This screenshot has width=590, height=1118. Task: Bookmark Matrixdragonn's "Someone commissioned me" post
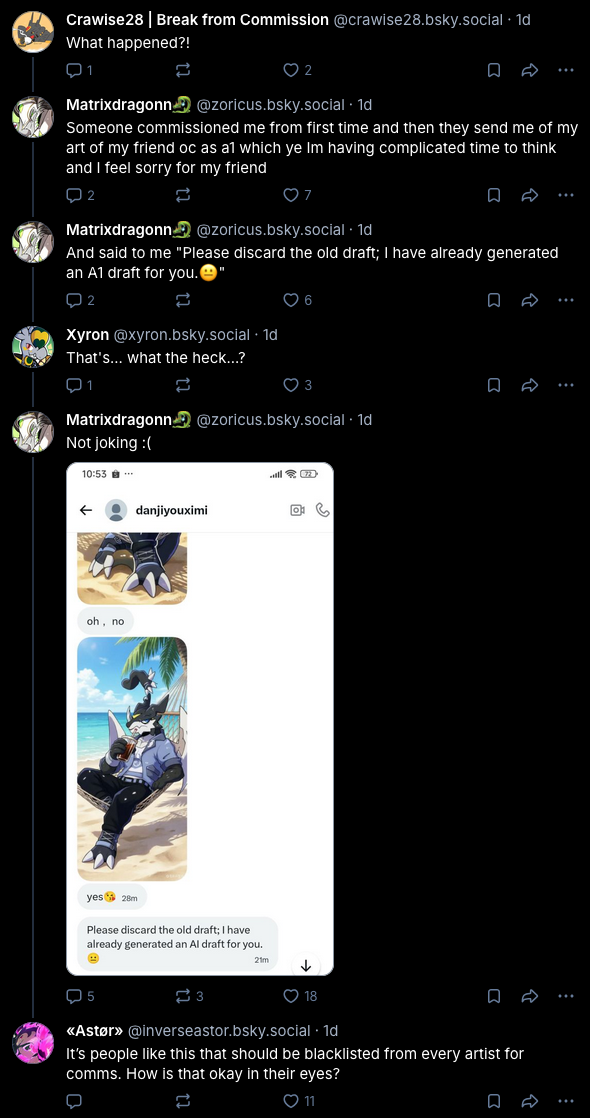(x=494, y=195)
